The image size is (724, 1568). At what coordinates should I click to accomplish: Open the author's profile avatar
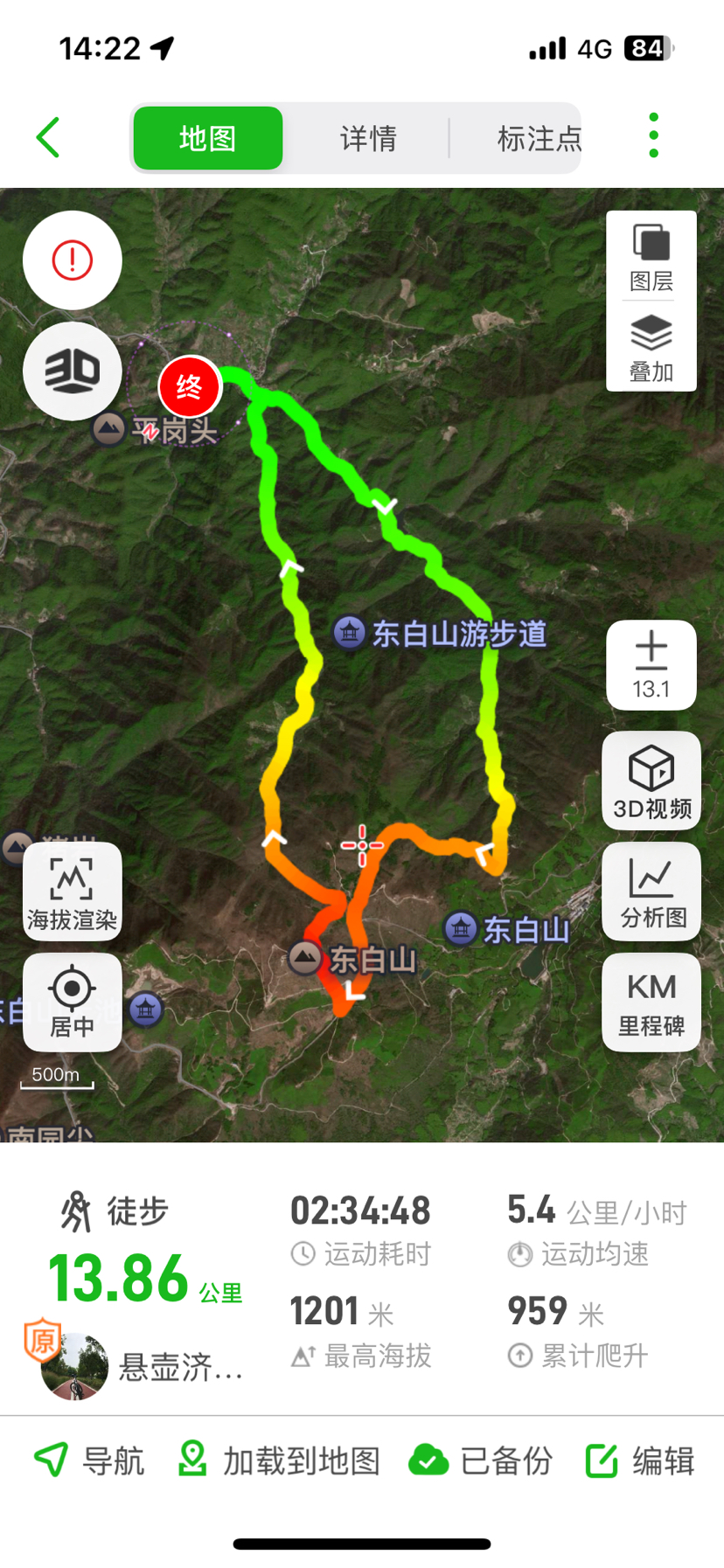pos(74,1366)
